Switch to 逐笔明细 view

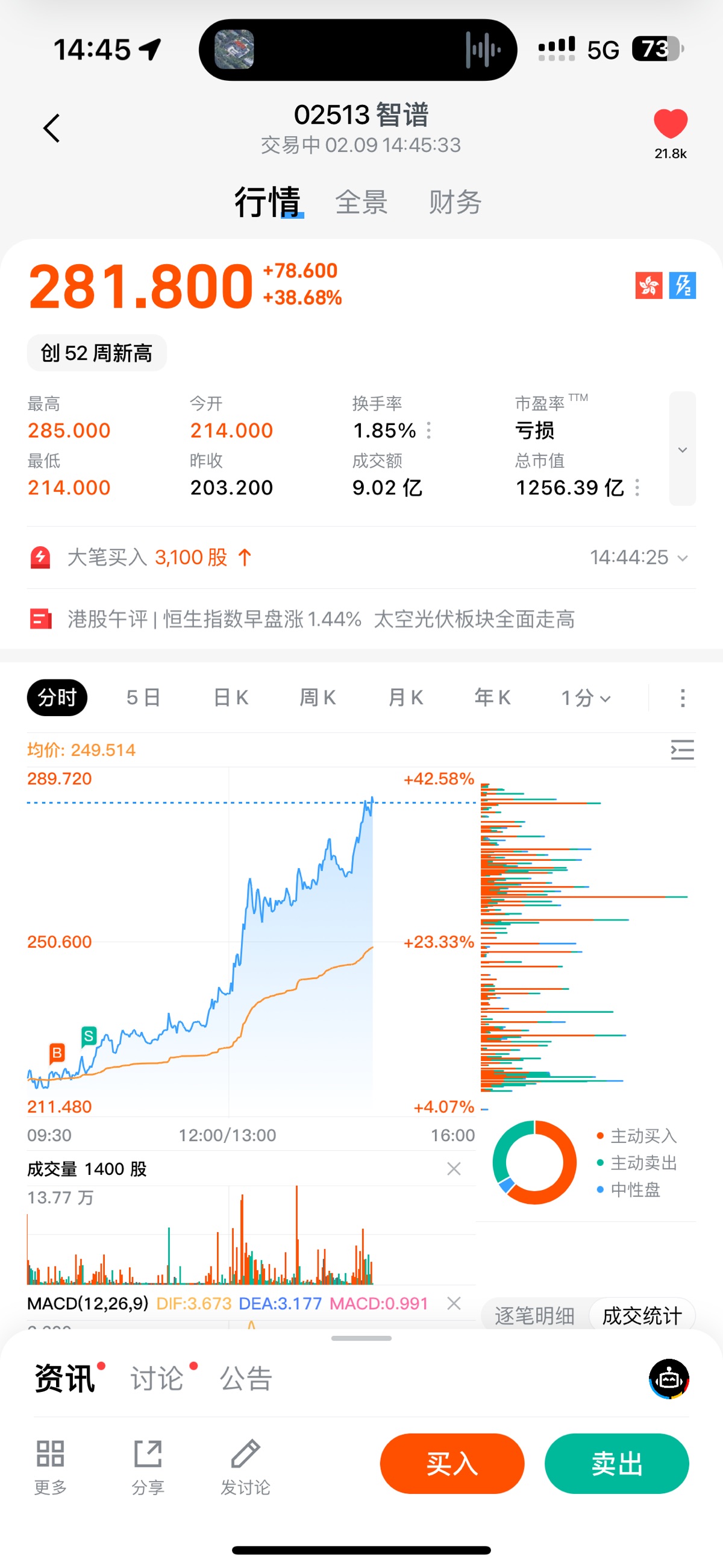(534, 1315)
